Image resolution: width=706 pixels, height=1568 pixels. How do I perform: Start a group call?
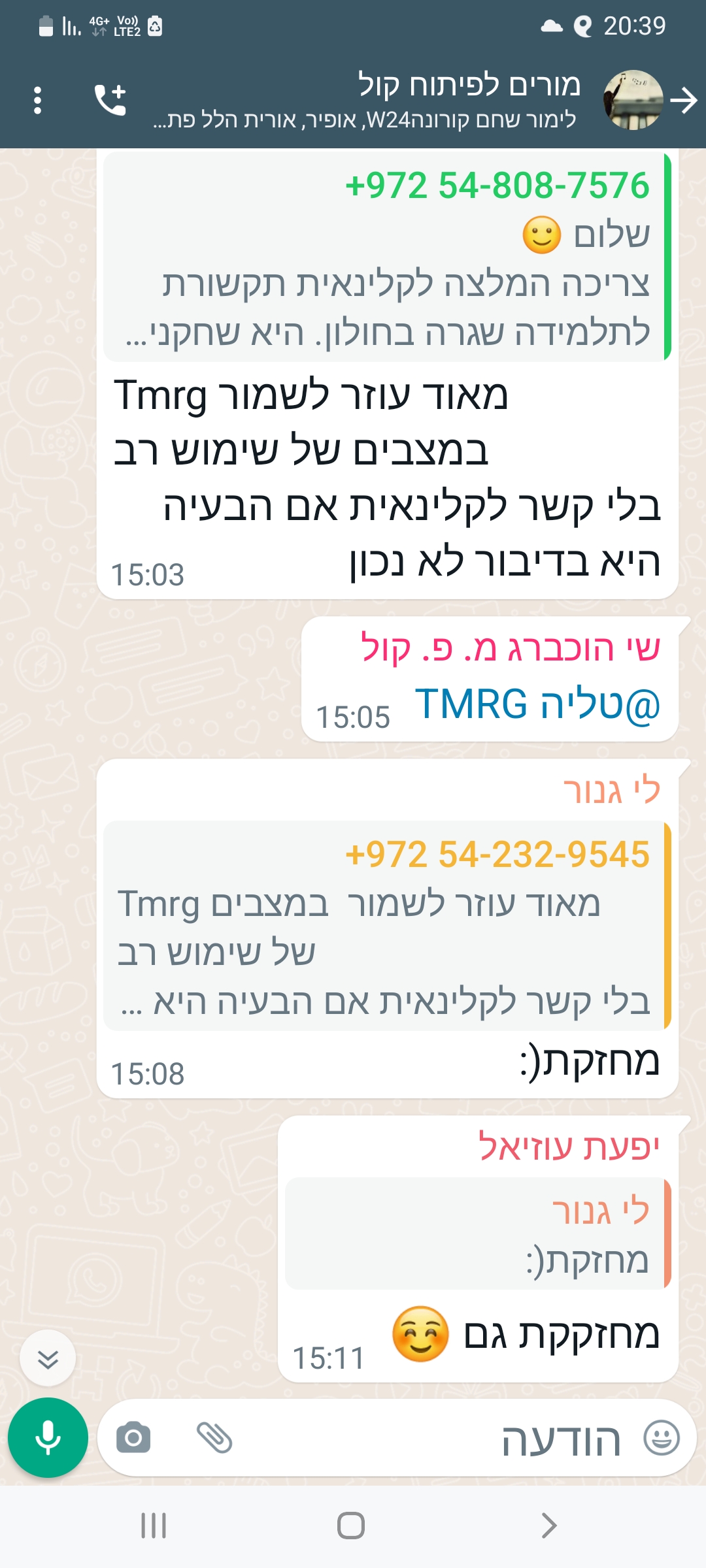110,101
